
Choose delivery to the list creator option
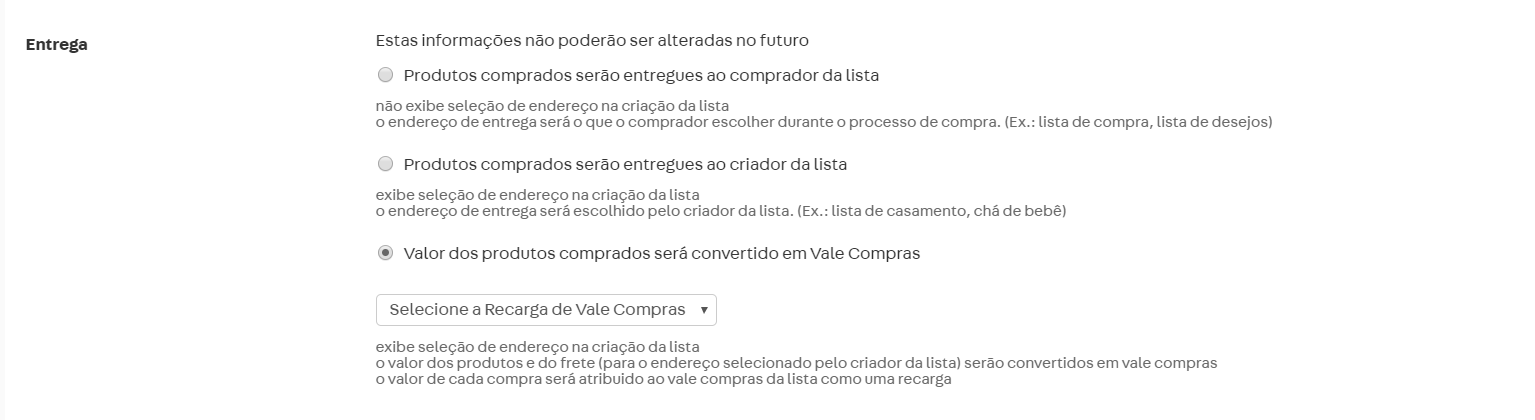(385, 164)
